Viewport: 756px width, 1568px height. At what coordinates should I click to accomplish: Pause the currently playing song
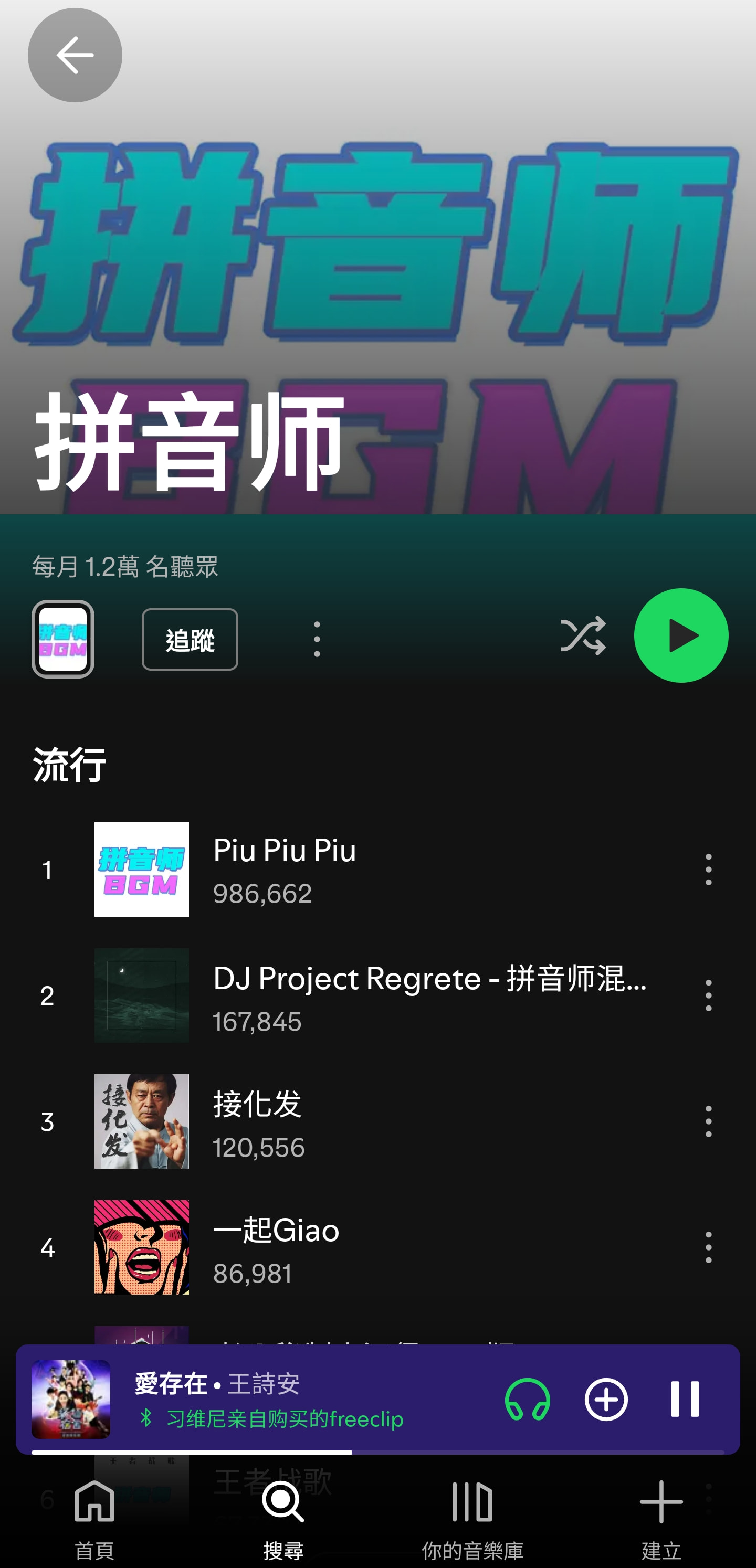(x=685, y=1400)
